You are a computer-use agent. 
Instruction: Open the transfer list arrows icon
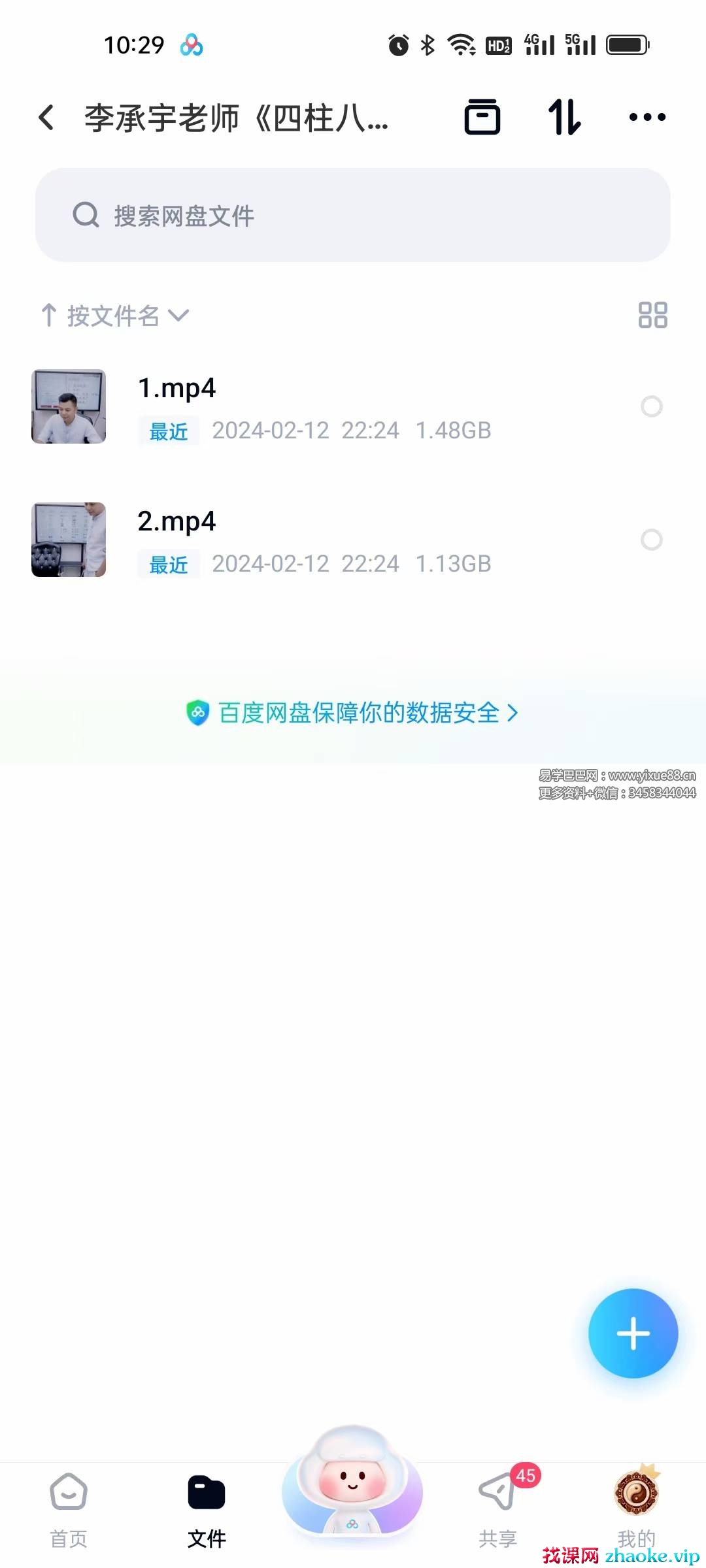click(564, 118)
